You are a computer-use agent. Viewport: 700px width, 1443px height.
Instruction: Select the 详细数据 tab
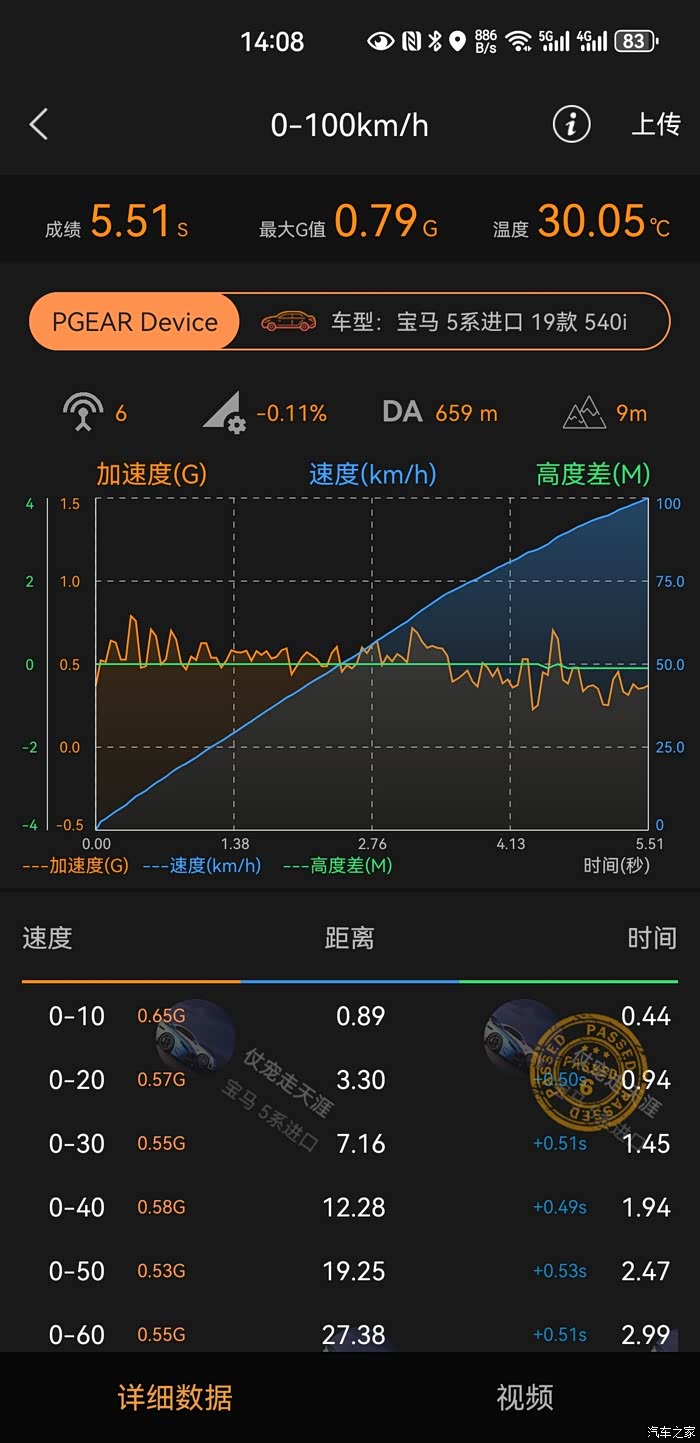pyautogui.click(x=175, y=1397)
